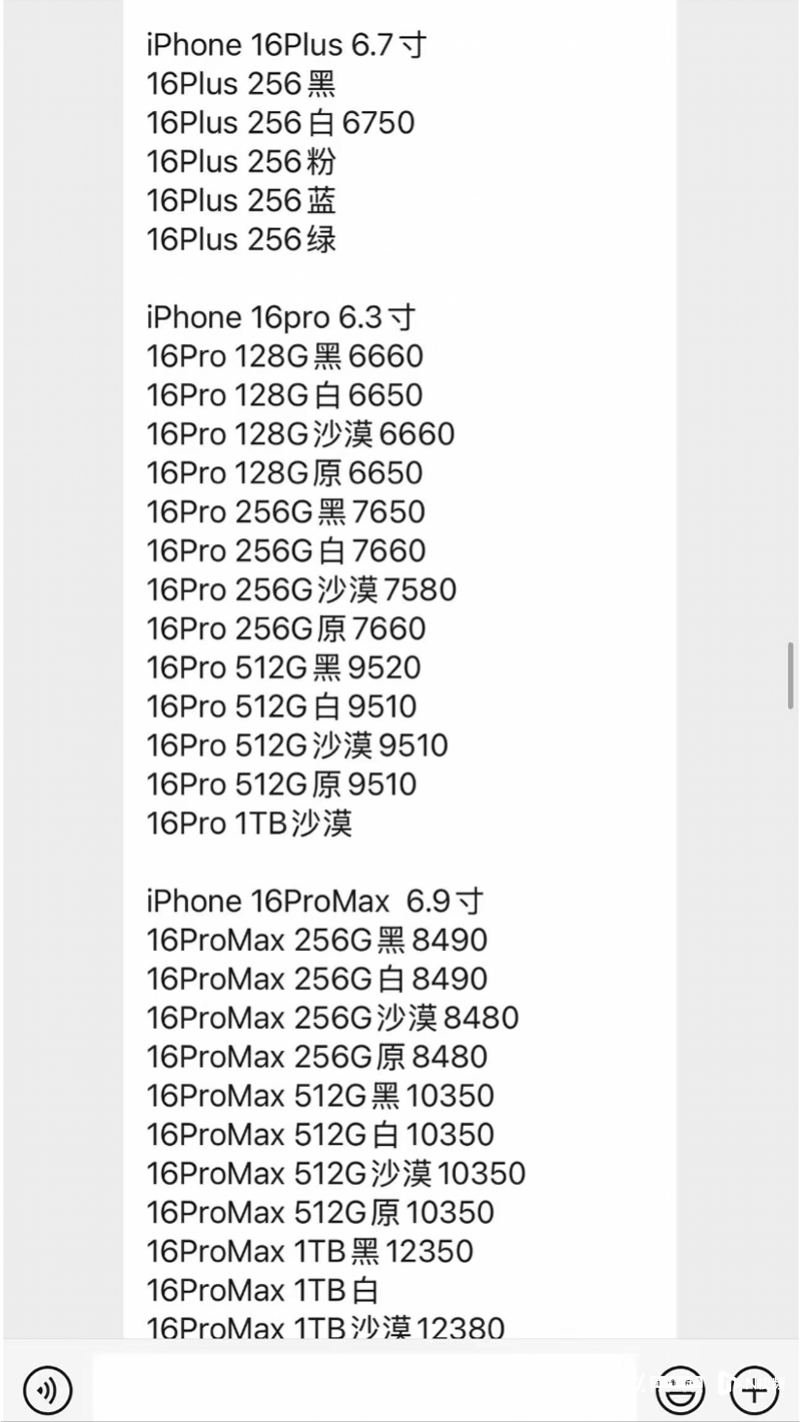This screenshot has width=800, height=1422.
Task: Open the emoji sticker panel
Action: tap(680, 1389)
